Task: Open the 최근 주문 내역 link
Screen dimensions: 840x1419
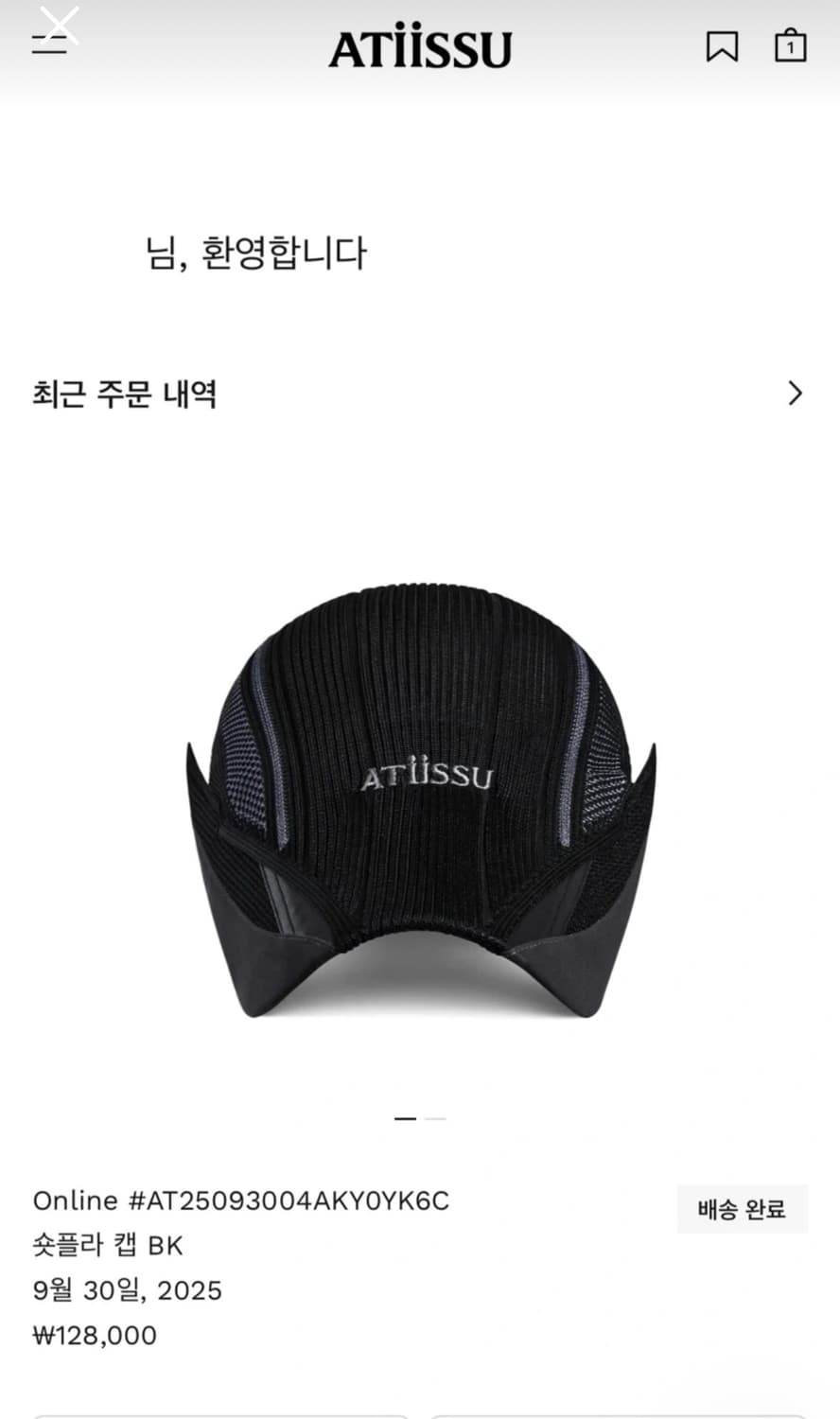Action: [x=123, y=394]
